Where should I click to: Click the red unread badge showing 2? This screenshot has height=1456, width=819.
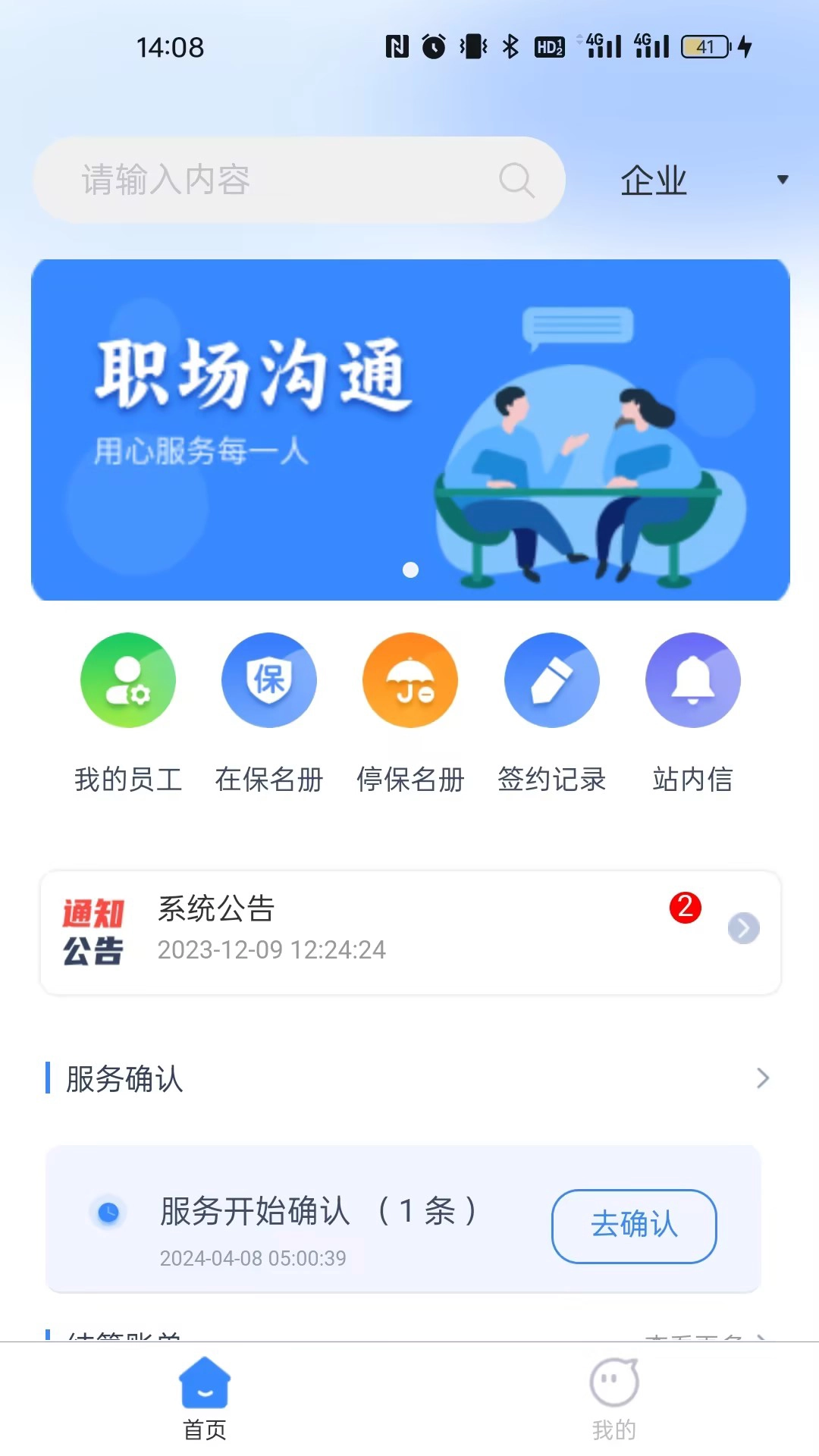684,908
